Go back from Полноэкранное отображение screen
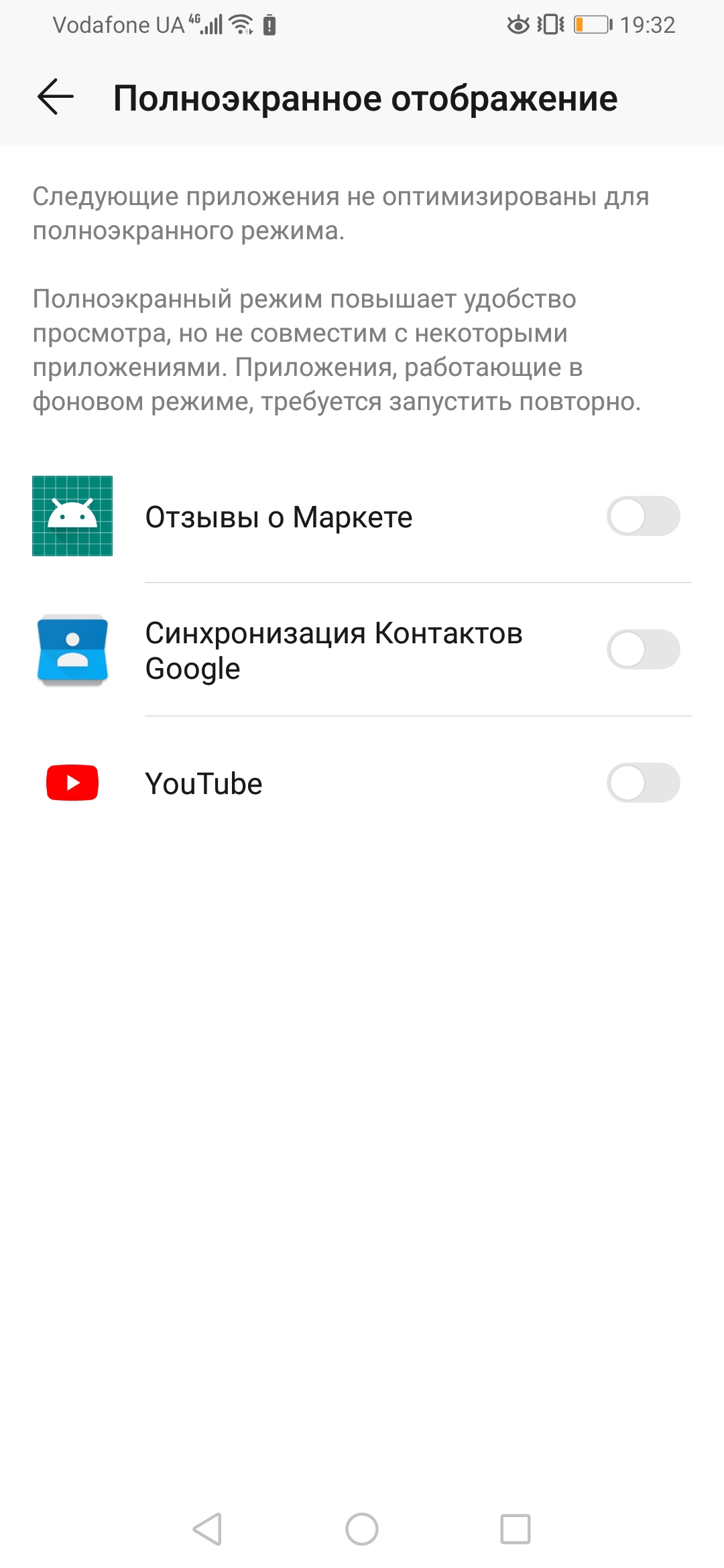 coord(56,97)
